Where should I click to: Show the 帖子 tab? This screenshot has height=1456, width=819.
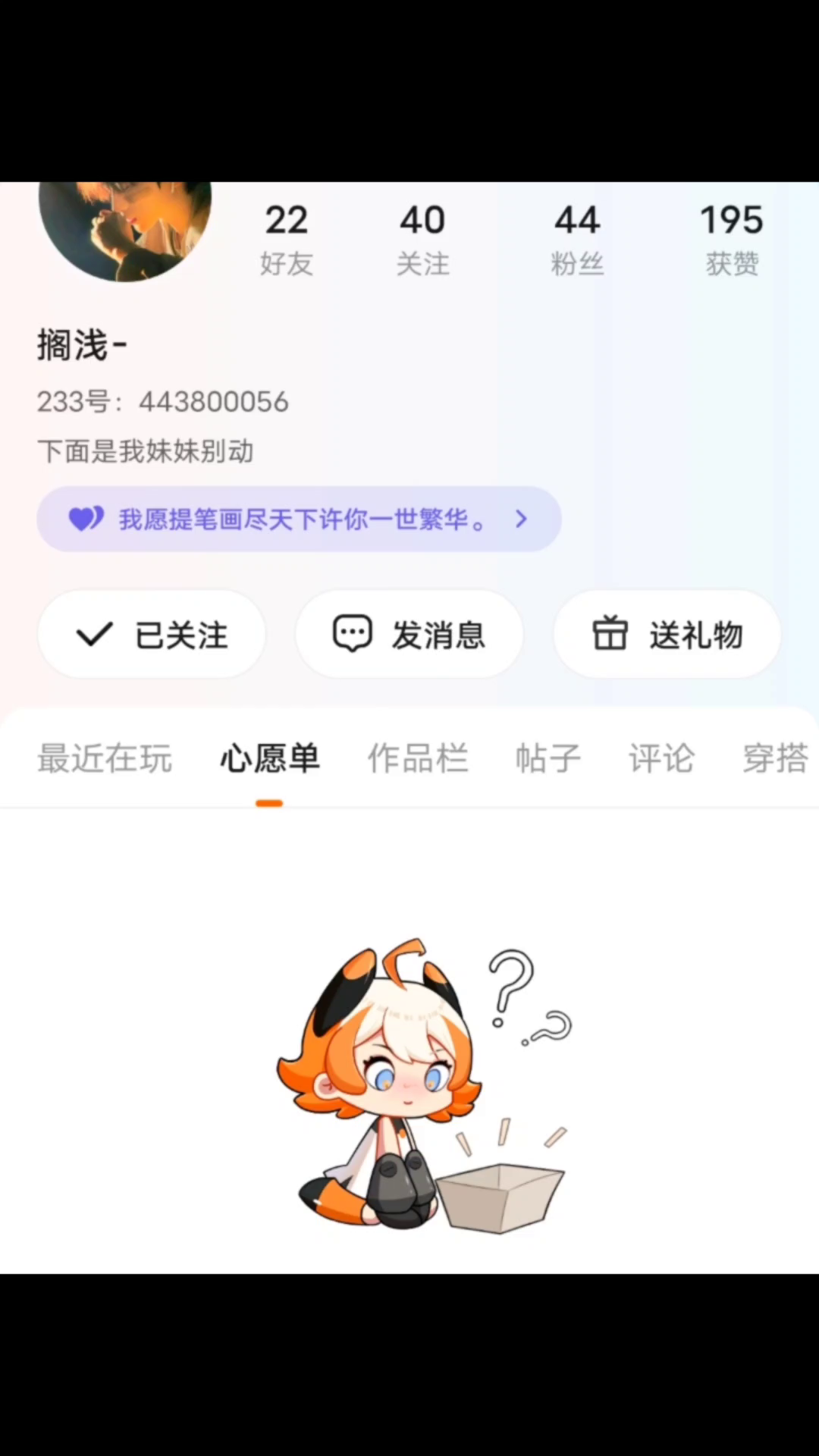548,758
